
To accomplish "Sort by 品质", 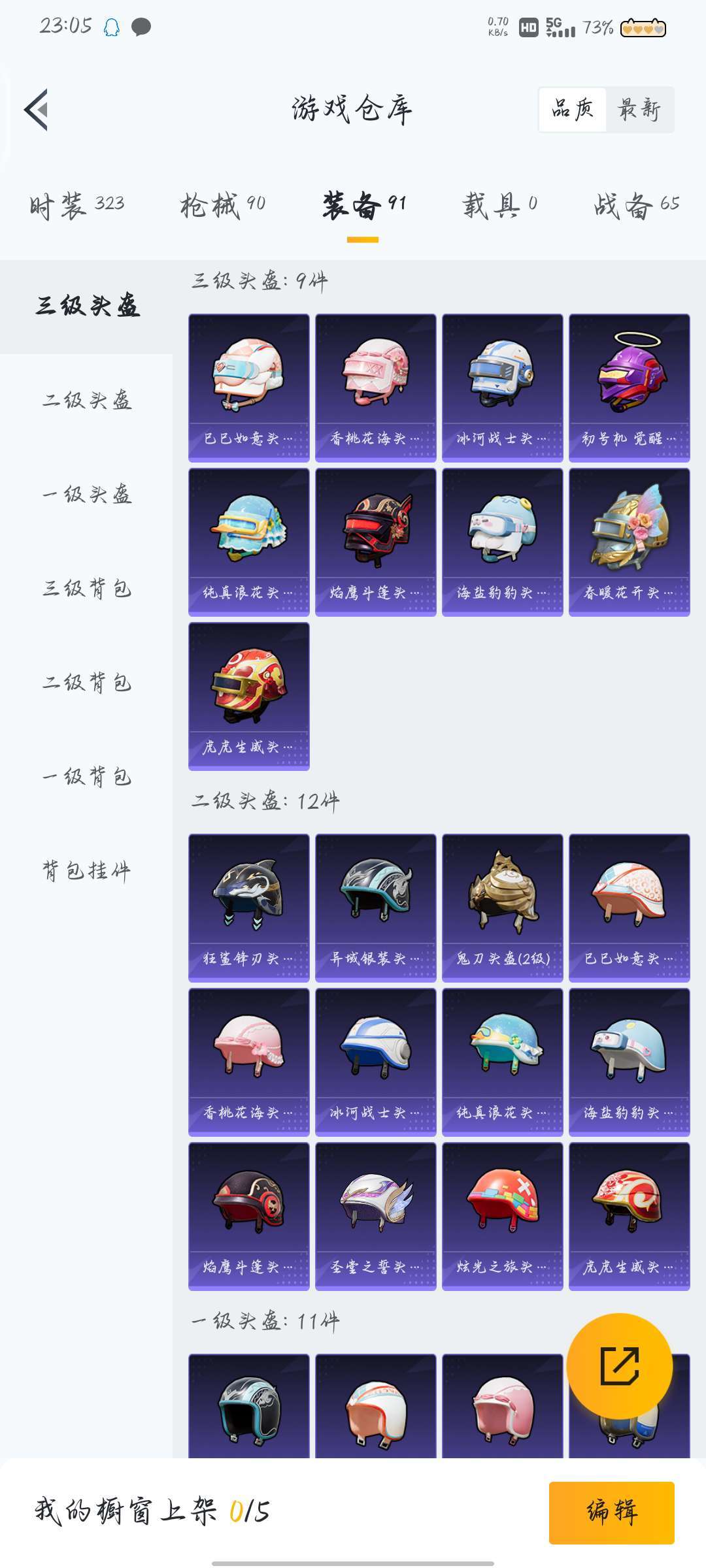I will pos(573,110).
